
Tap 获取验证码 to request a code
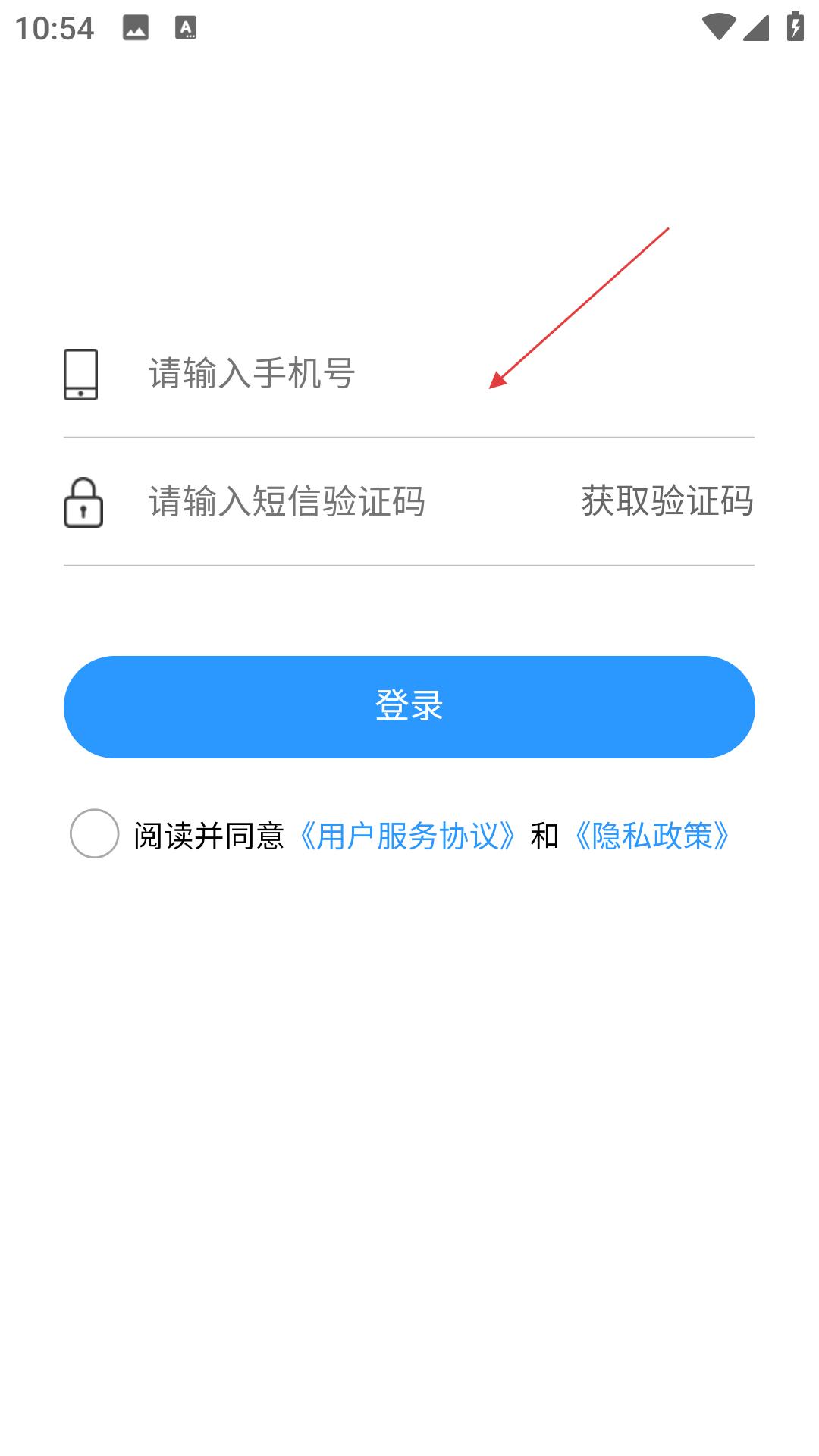pyautogui.click(x=667, y=501)
